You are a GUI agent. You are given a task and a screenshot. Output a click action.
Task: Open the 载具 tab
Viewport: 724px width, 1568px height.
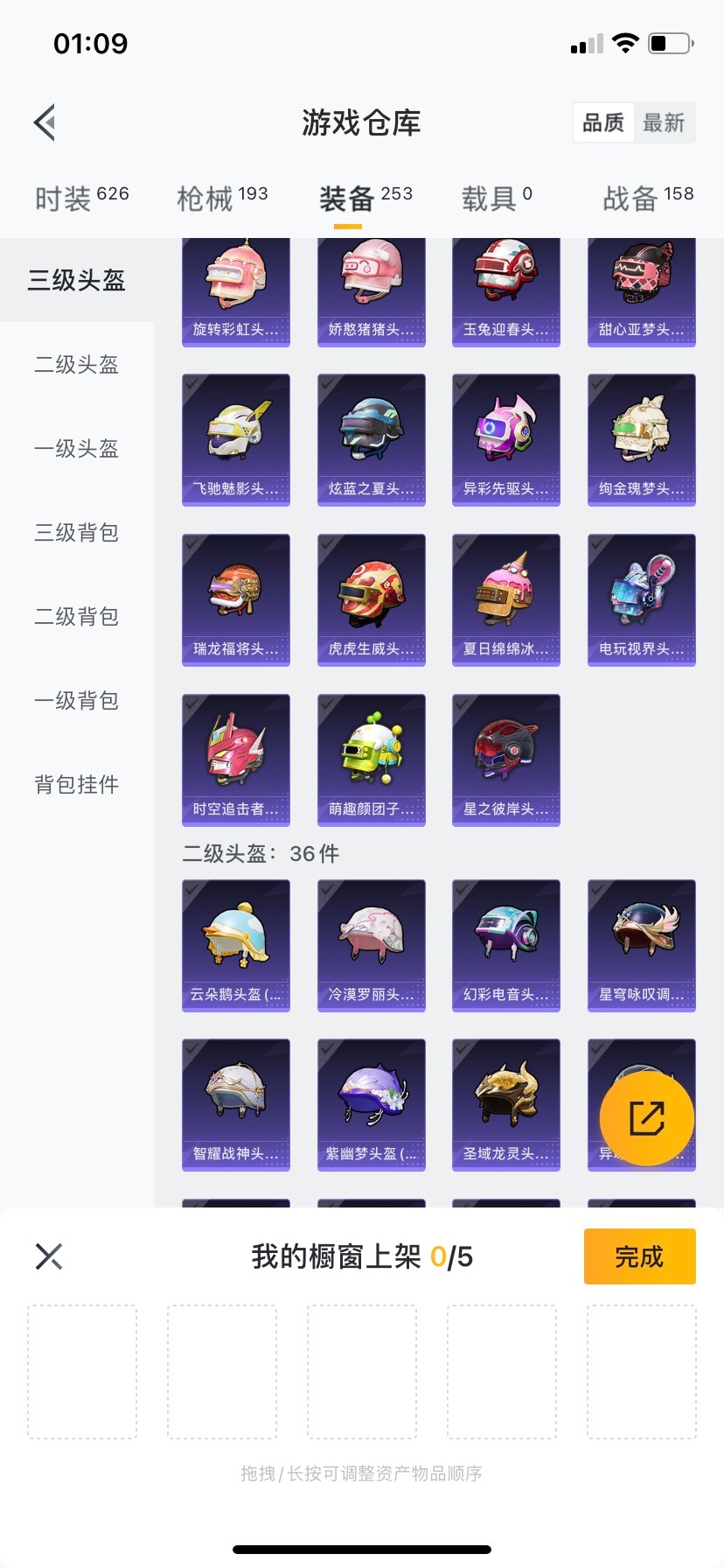[496, 199]
